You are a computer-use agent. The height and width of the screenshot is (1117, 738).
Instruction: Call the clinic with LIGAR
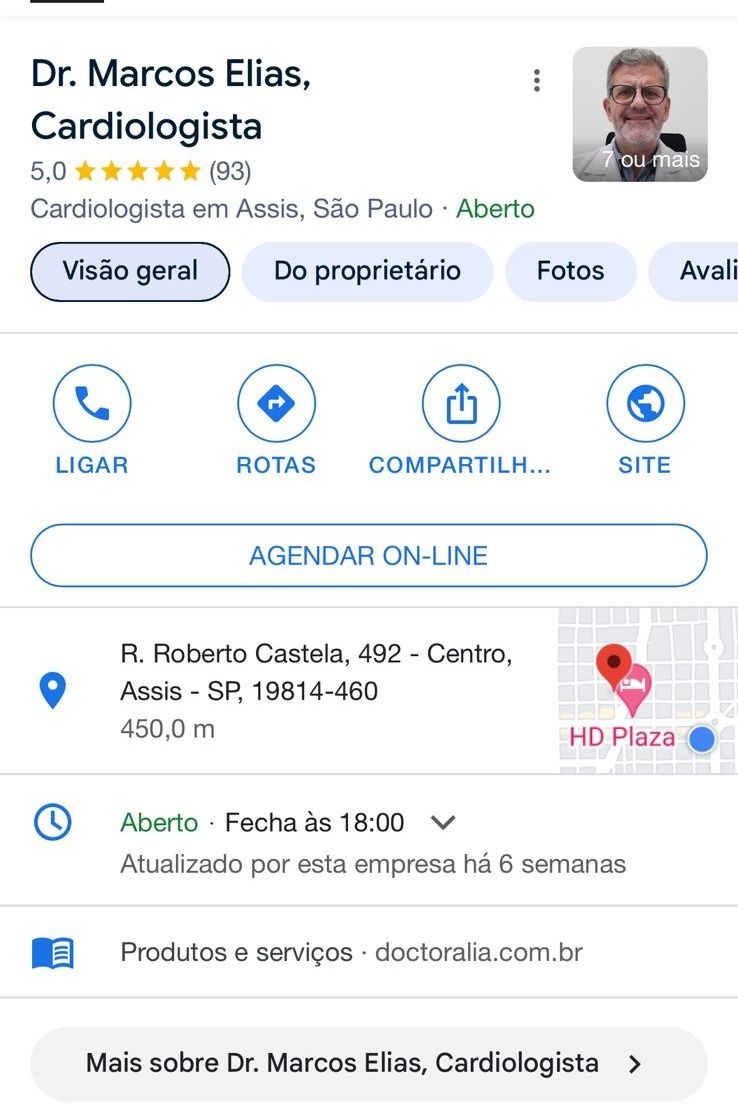pyautogui.click(x=92, y=420)
